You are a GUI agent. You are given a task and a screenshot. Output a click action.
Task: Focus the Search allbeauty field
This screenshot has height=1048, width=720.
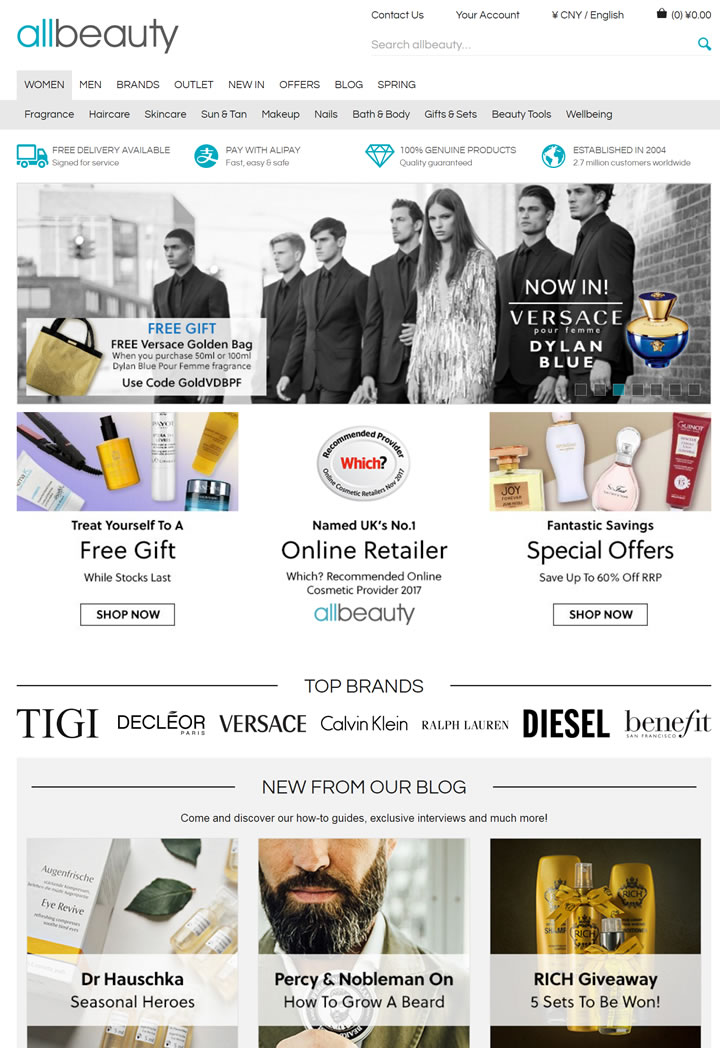click(530, 44)
